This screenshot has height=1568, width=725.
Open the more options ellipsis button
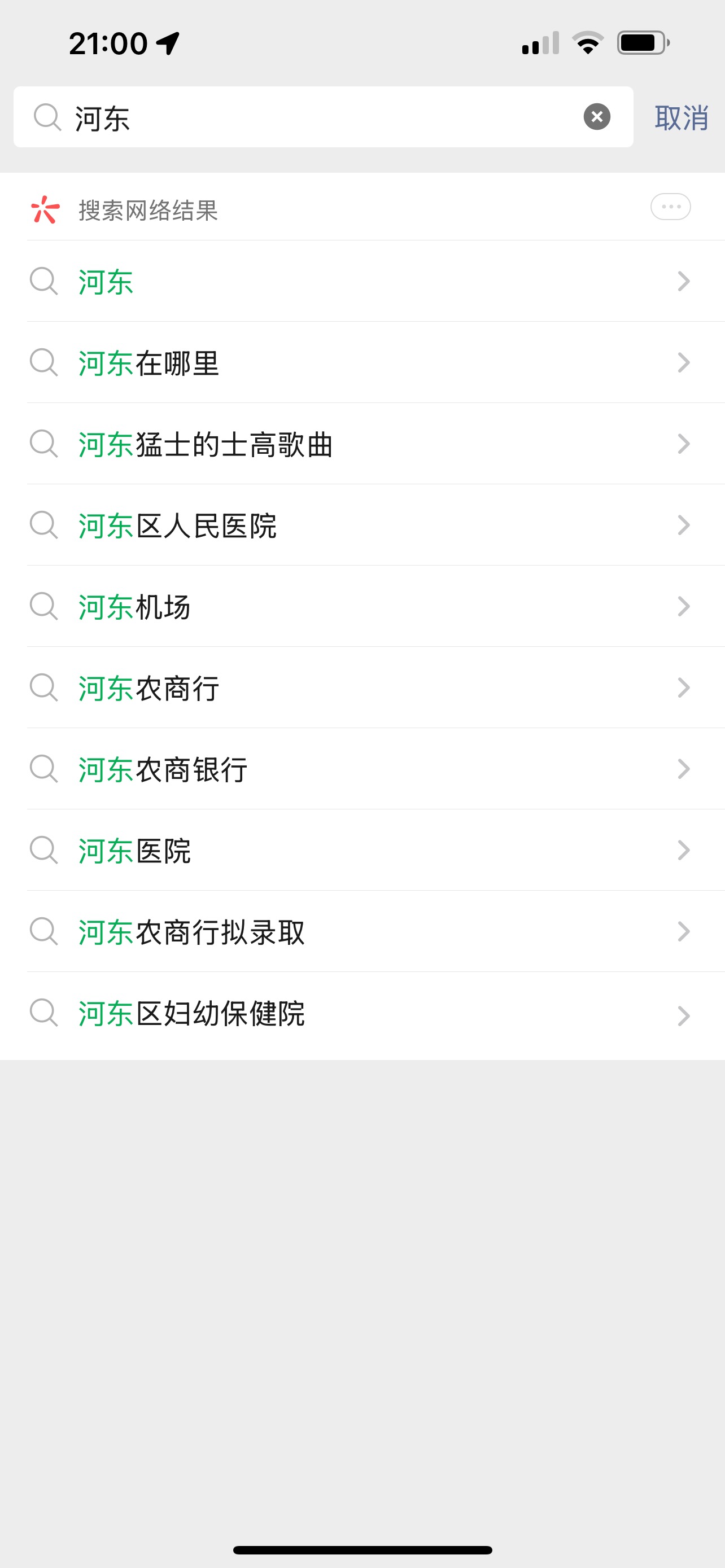tap(670, 207)
